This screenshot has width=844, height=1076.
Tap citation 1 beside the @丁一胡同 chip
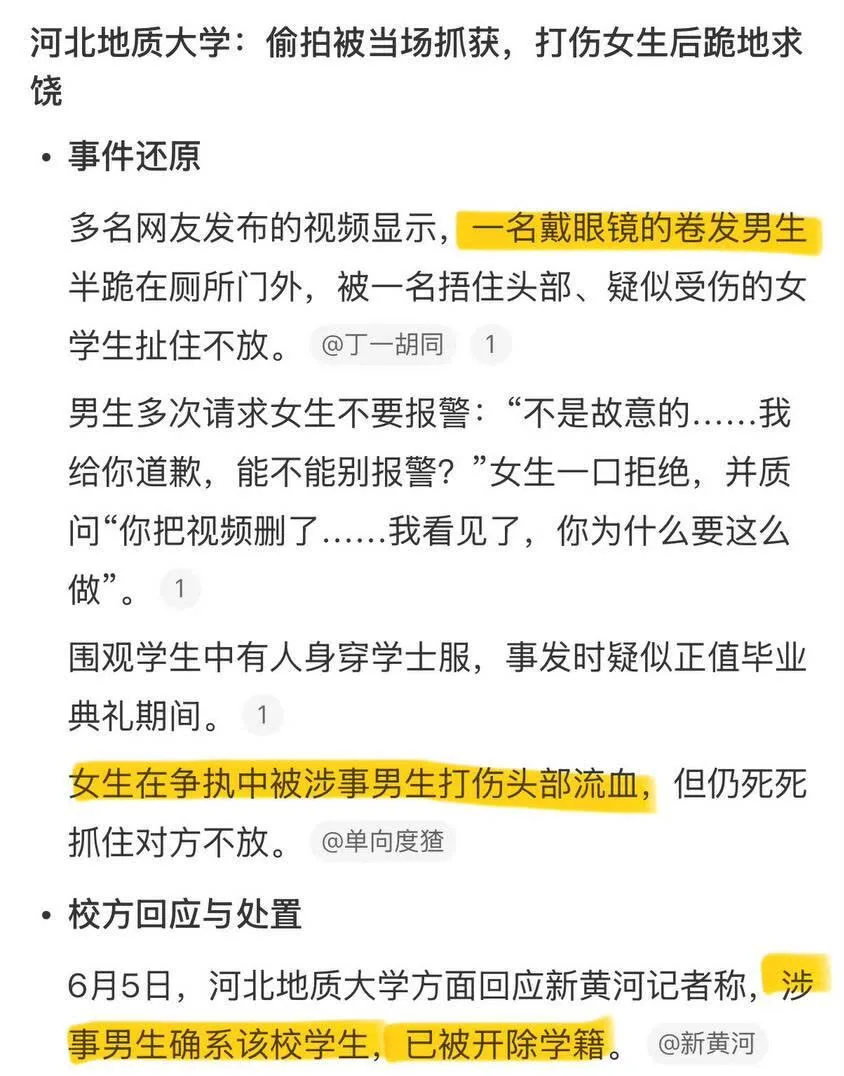(490, 344)
